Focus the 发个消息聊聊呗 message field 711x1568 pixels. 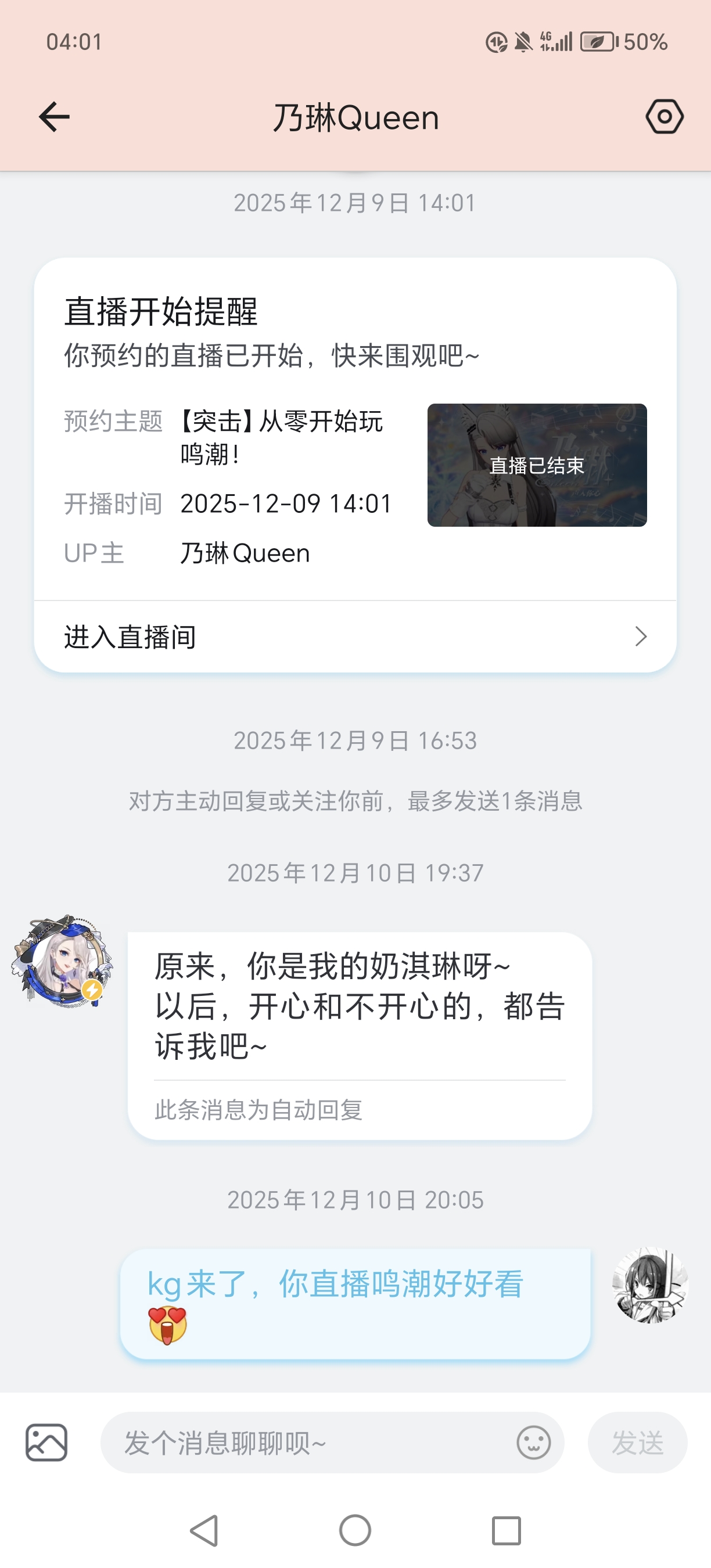point(304,1443)
